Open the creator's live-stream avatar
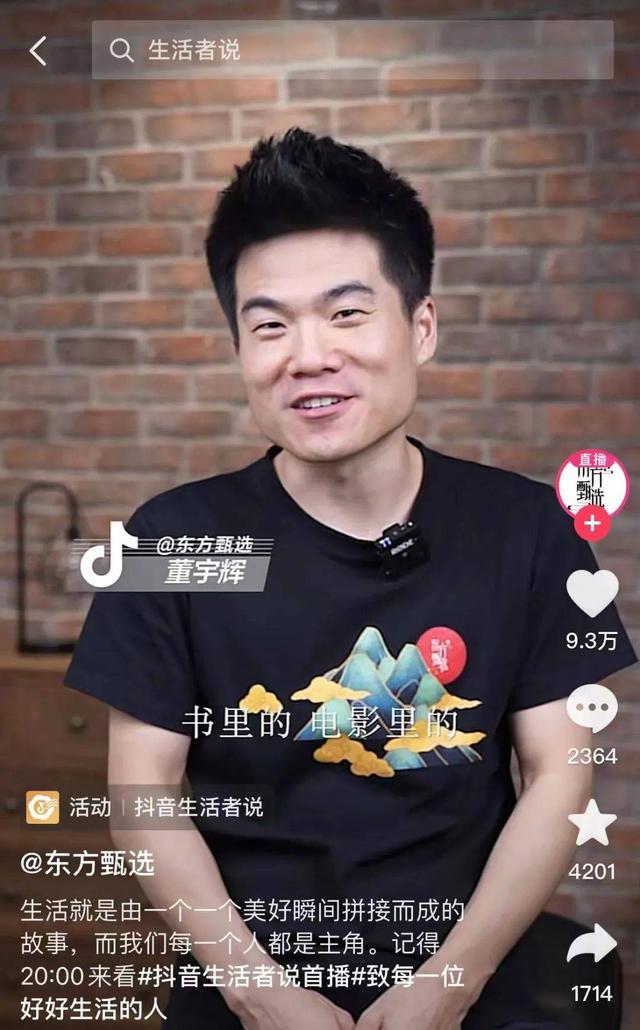This screenshot has height=1030, width=640. click(x=591, y=483)
